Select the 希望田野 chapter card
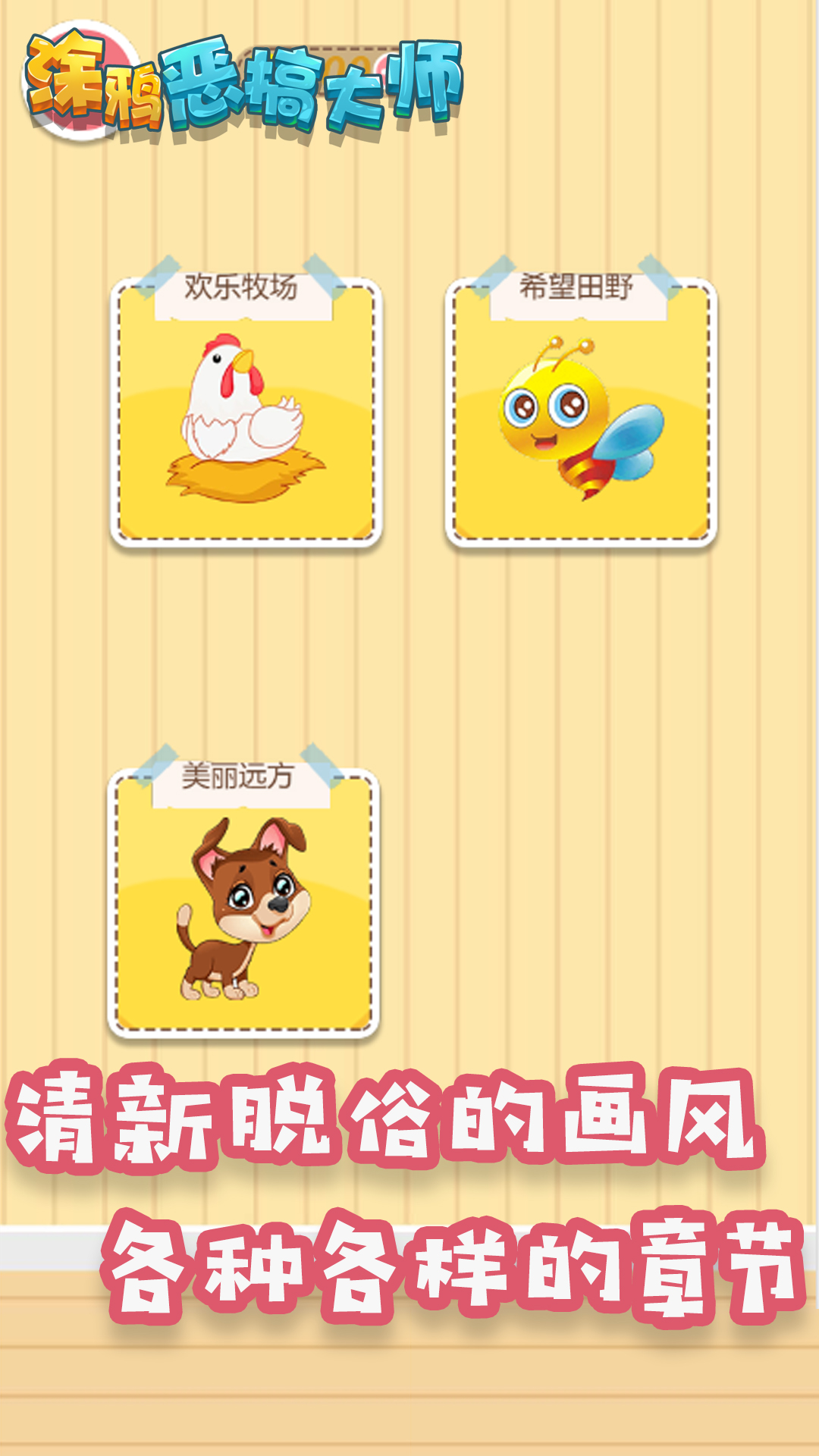 pos(580,409)
